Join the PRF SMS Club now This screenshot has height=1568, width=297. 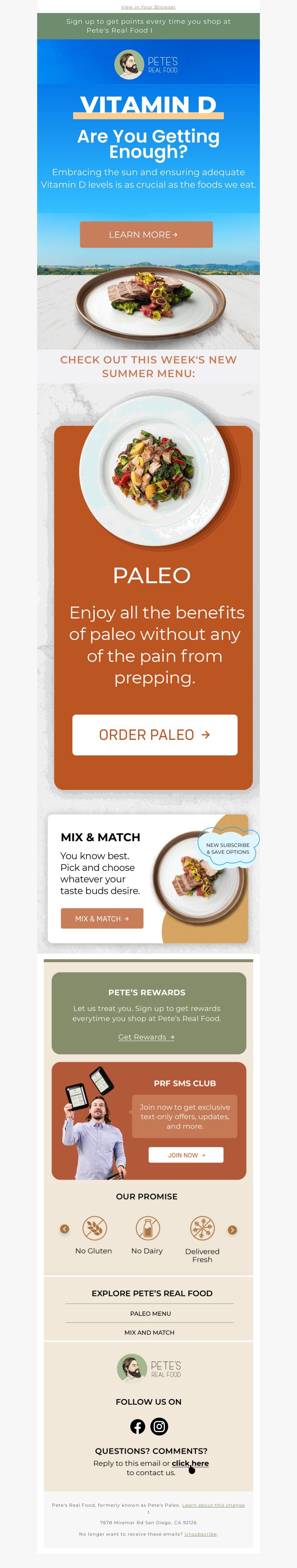pyautogui.click(x=186, y=1155)
